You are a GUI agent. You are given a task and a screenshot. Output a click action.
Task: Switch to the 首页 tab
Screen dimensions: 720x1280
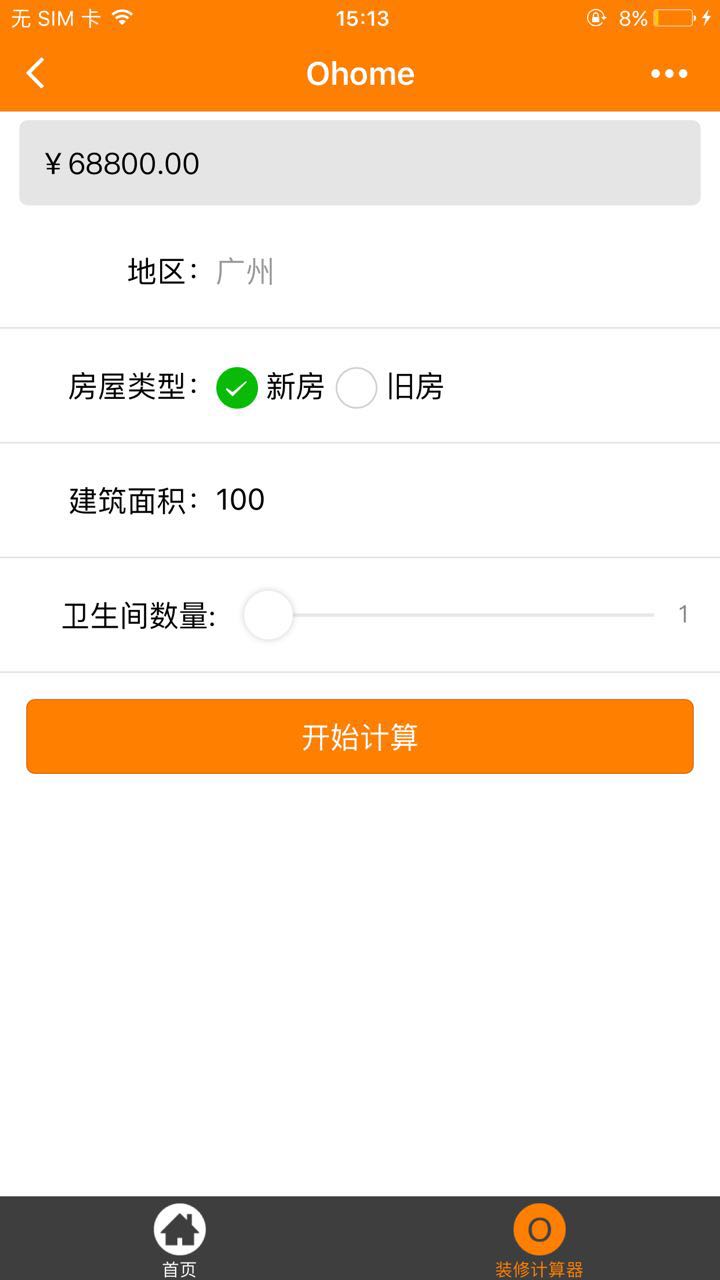pyautogui.click(x=180, y=1240)
